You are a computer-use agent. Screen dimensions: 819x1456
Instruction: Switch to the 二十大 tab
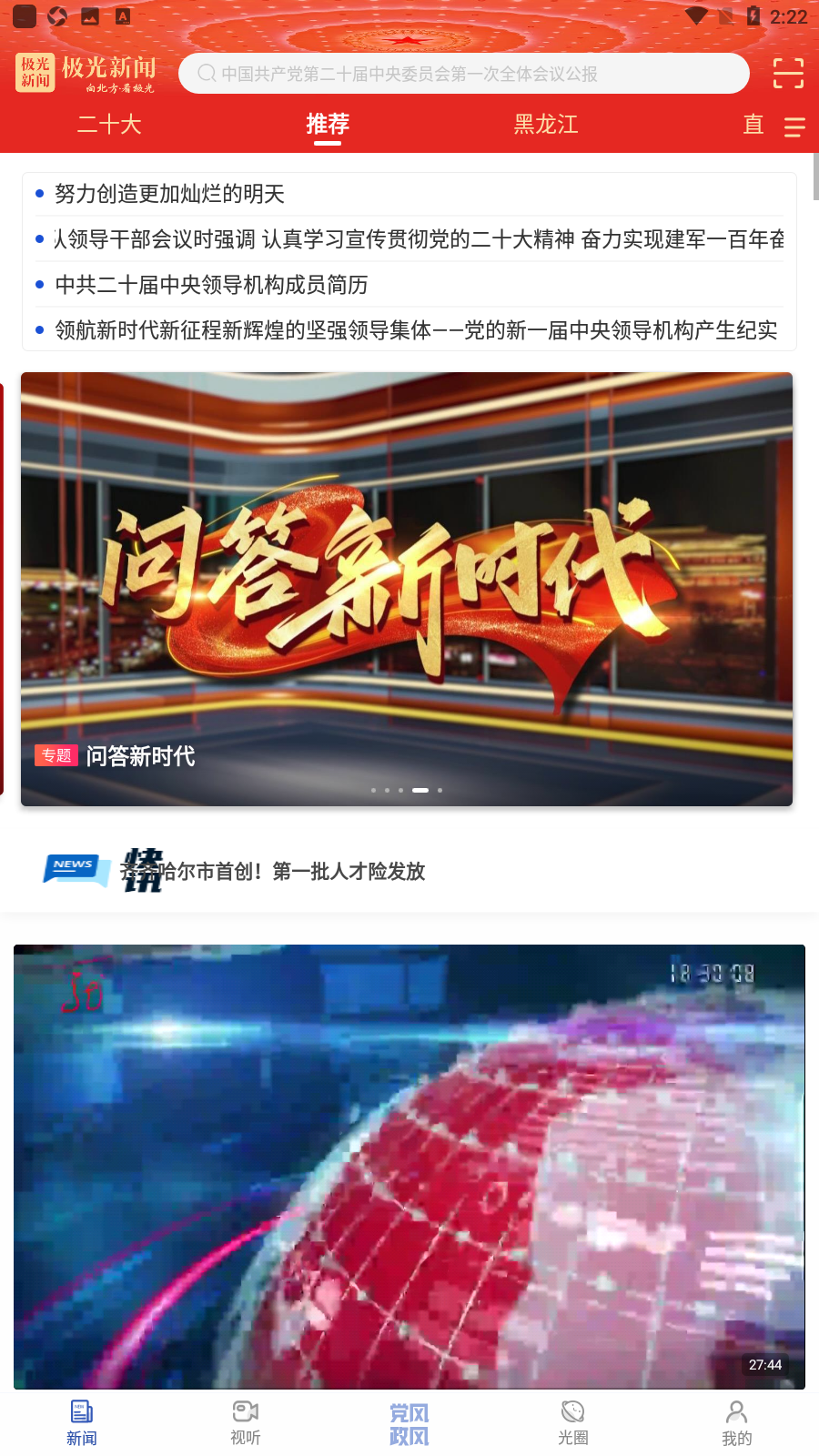[109, 125]
